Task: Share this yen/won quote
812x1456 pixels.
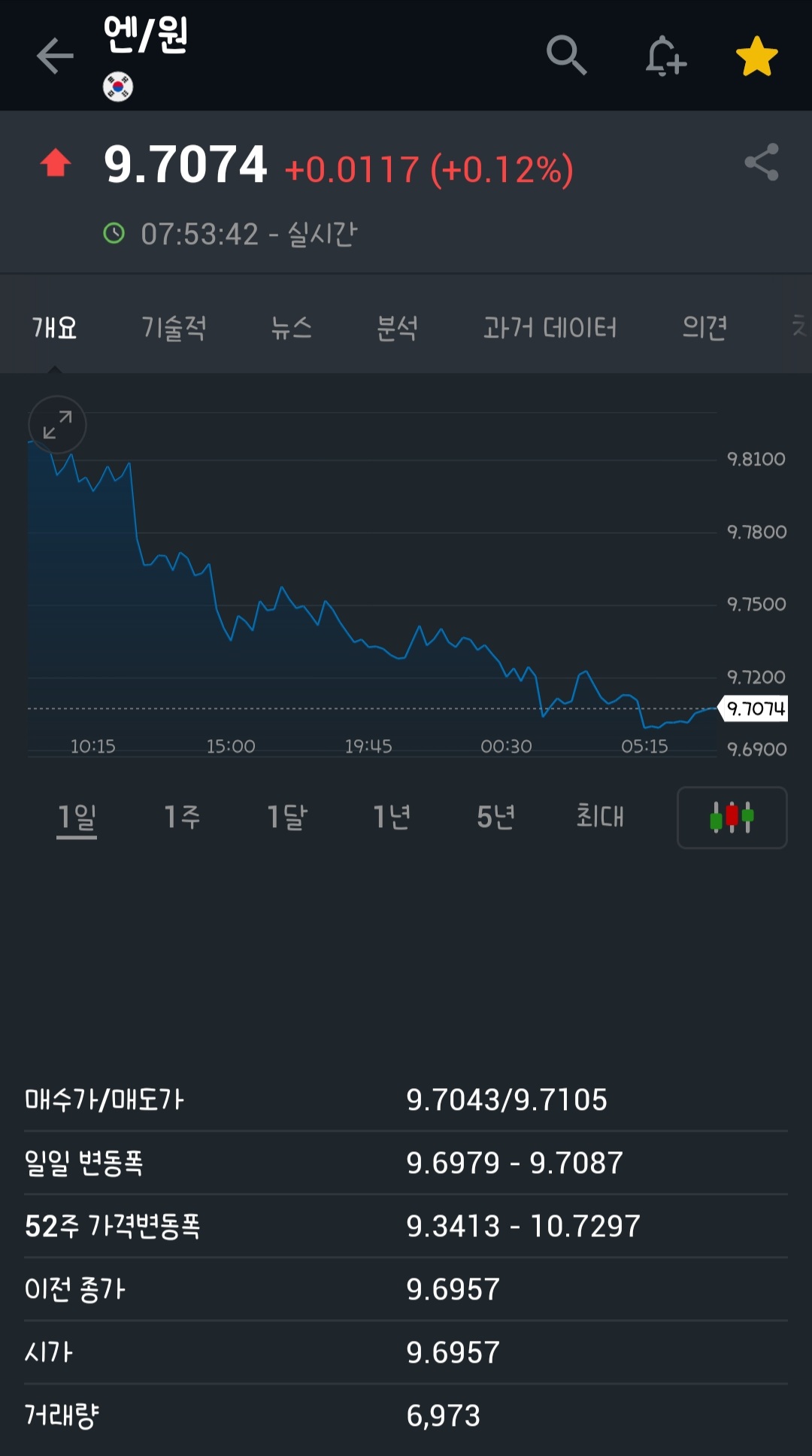Action: 761,162
